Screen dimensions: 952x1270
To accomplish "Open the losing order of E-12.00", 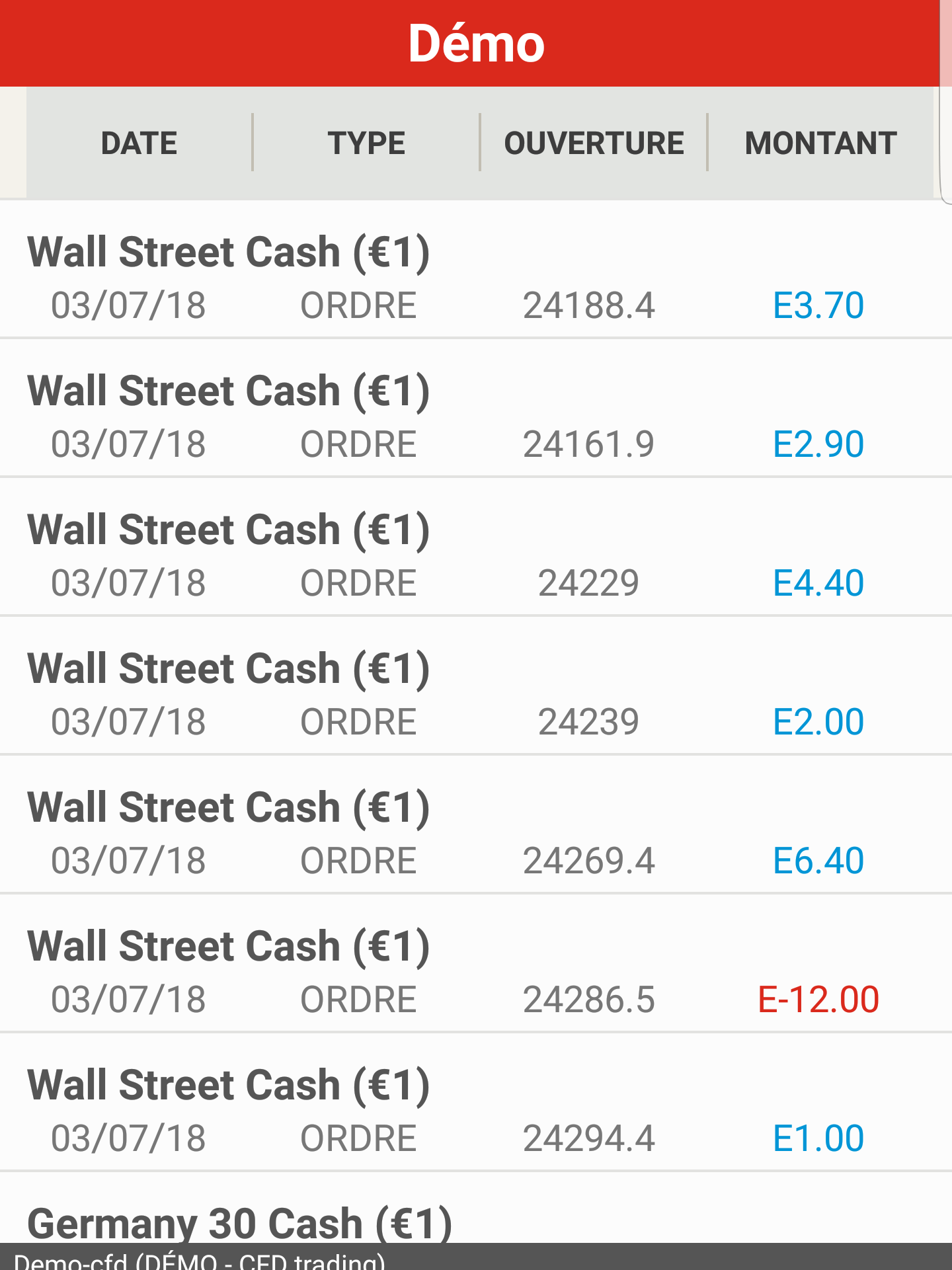I will 476,971.
